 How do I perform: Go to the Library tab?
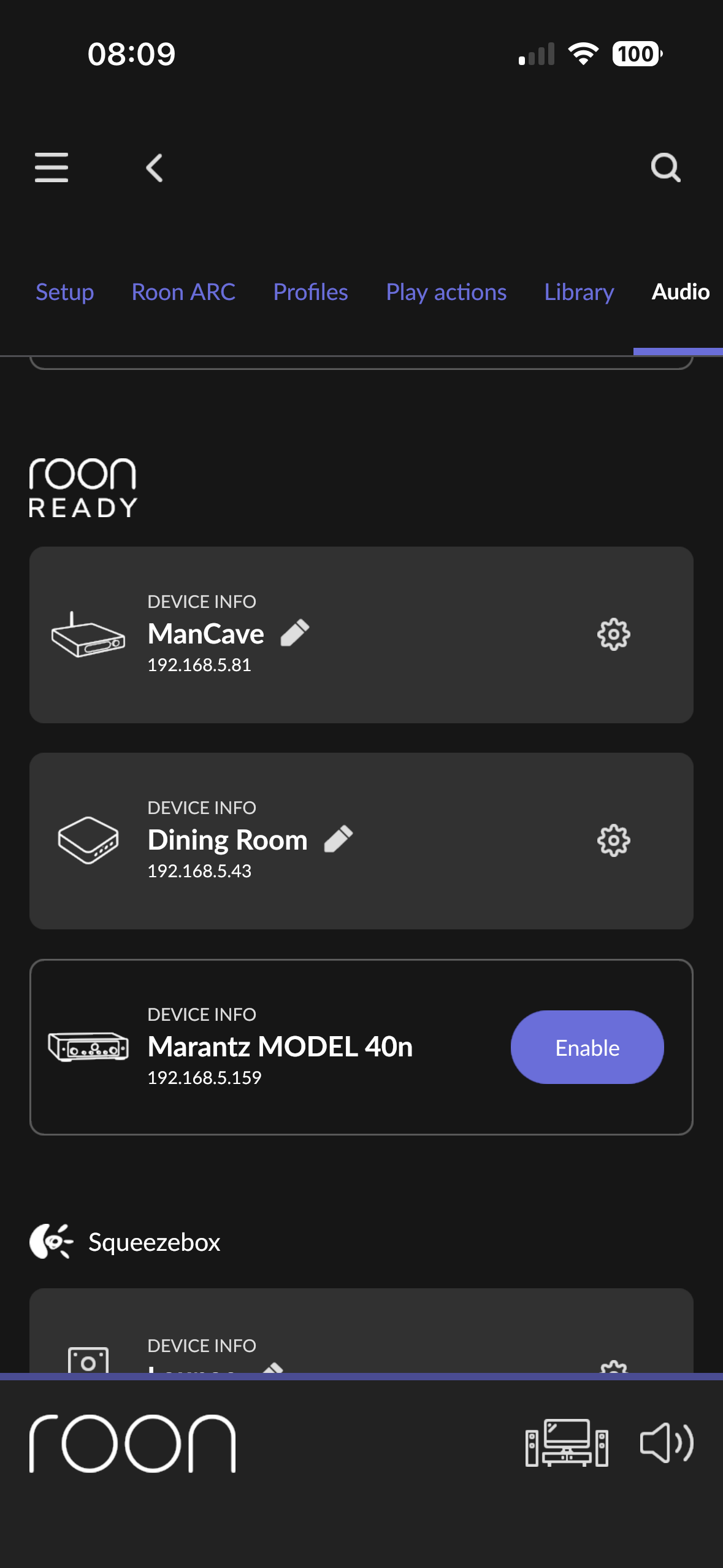pos(580,292)
